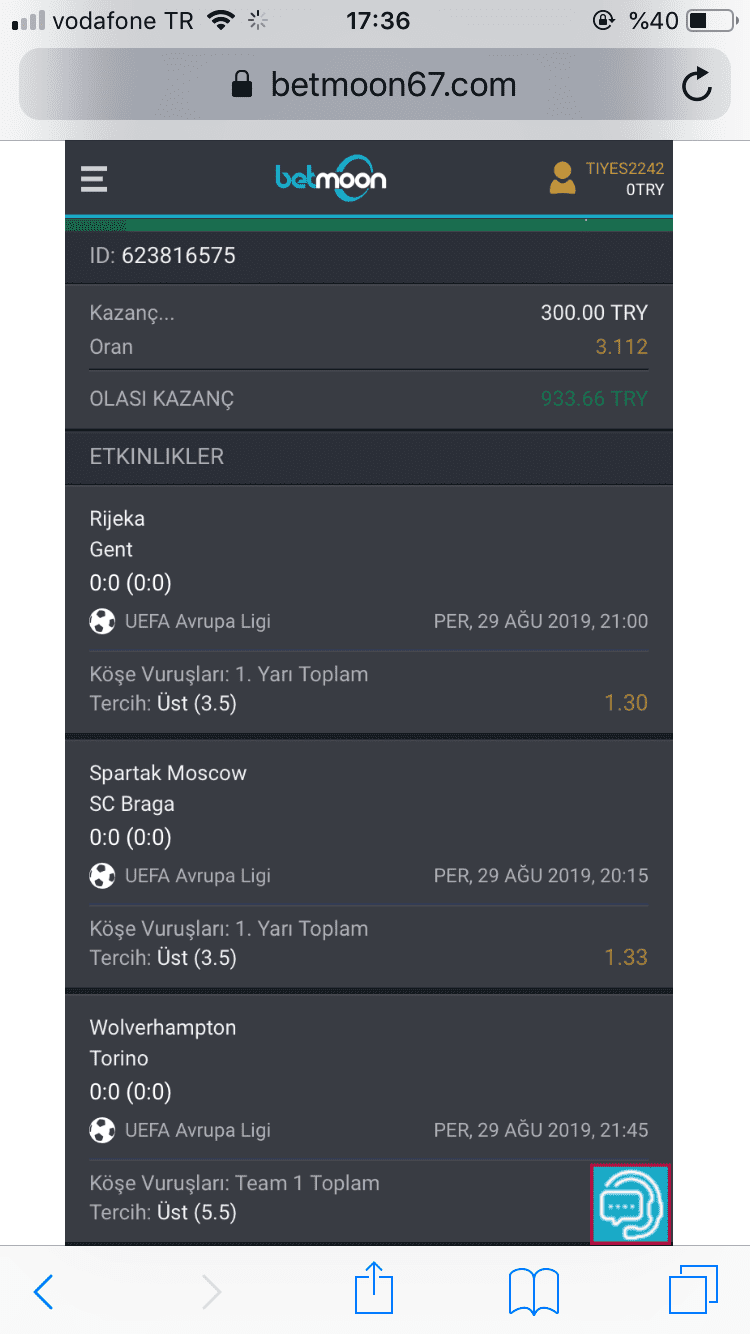Tap the betmoon67.com address bar
This screenshot has height=1334, width=750.
pyautogui.click(x=374, y=84)
